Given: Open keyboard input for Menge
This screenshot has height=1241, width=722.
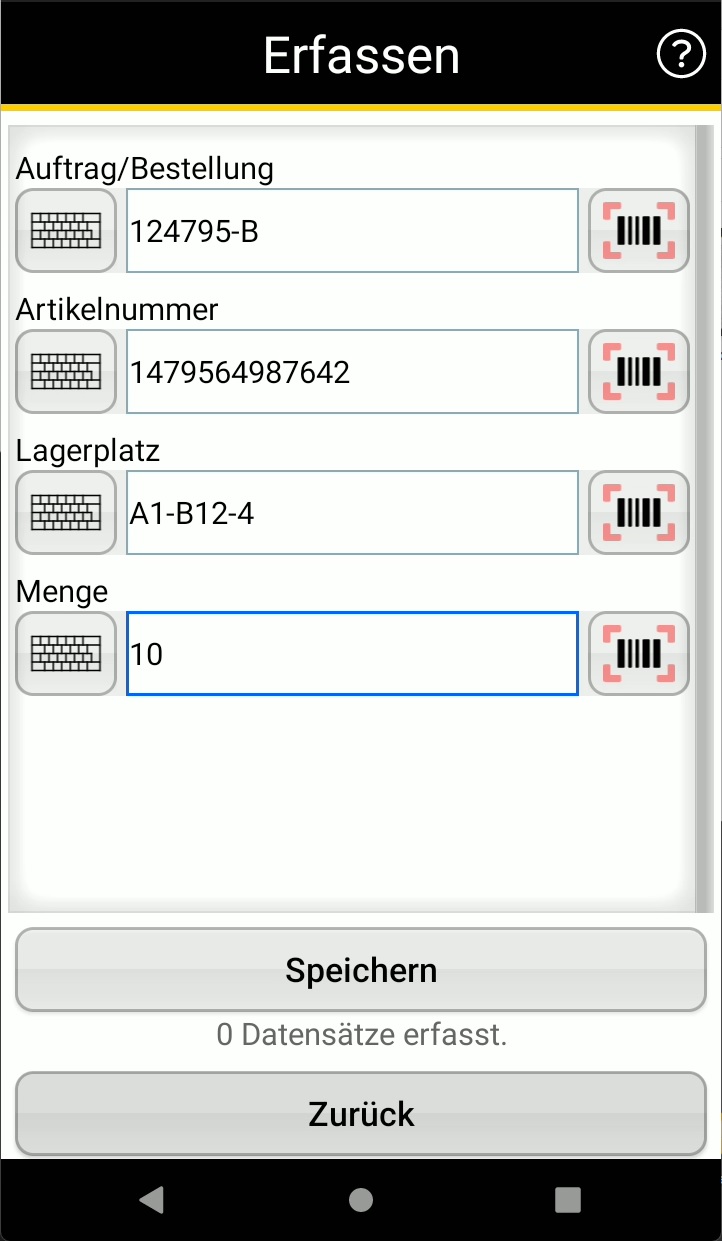Looking at the screenshot, I should pos(65,654).
